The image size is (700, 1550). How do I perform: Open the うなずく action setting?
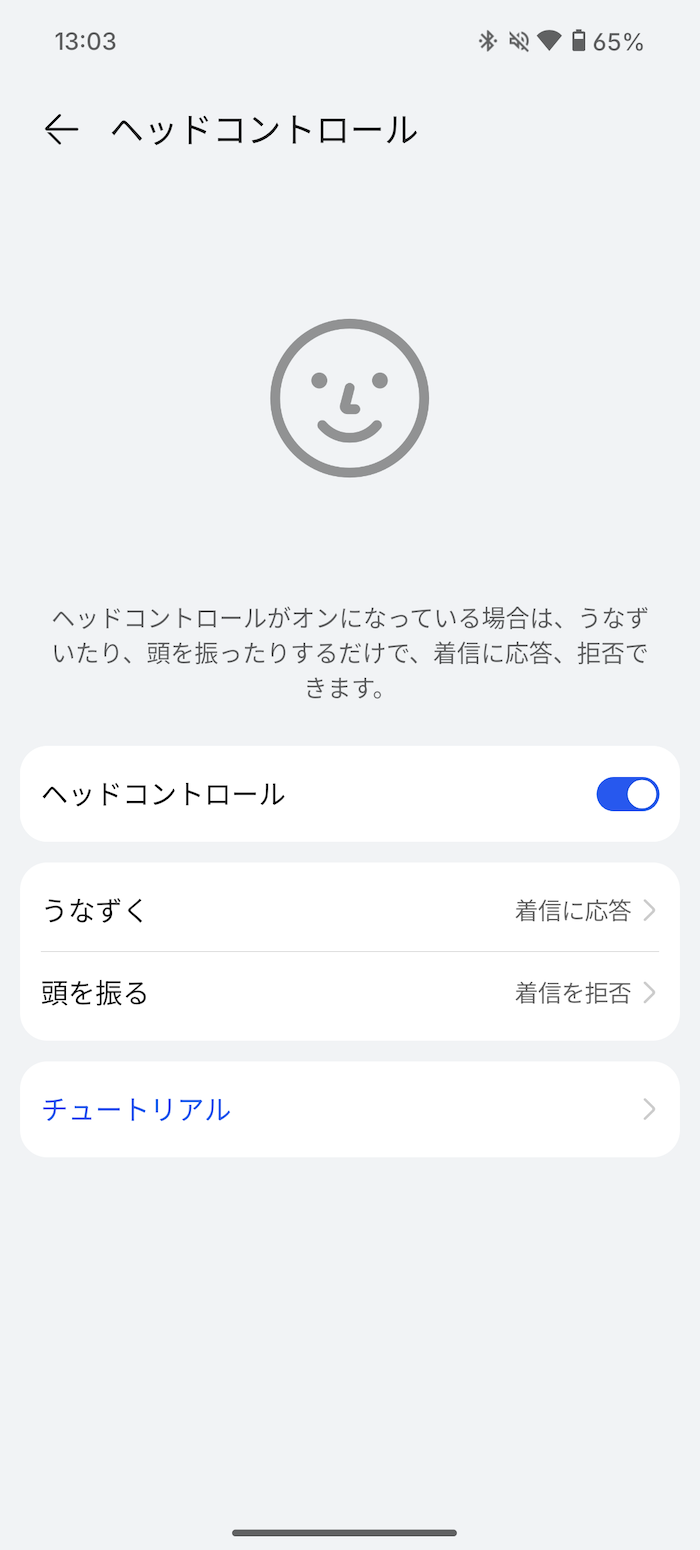(x=349, y=910)
